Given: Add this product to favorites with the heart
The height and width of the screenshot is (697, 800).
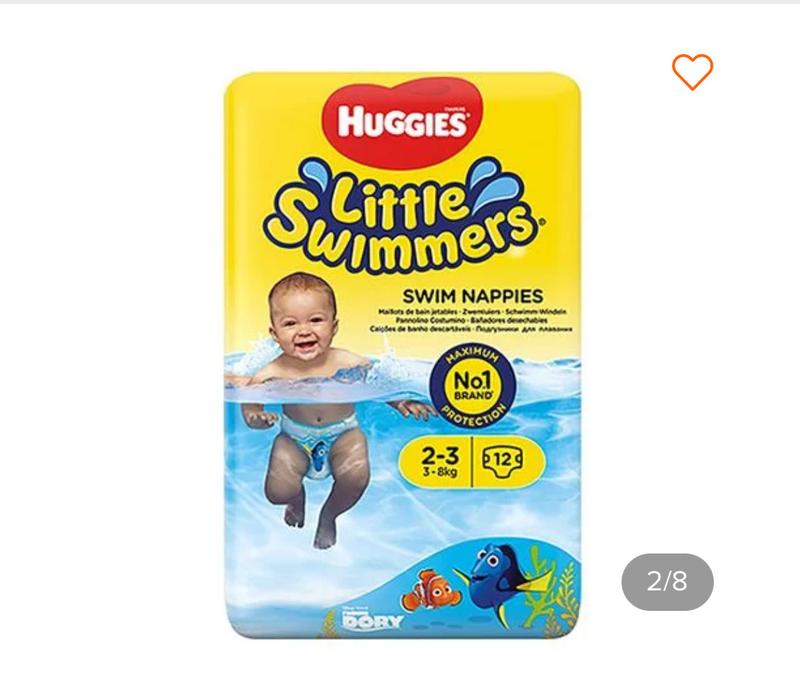Looking at the screenshot, I should click(692, 72).
